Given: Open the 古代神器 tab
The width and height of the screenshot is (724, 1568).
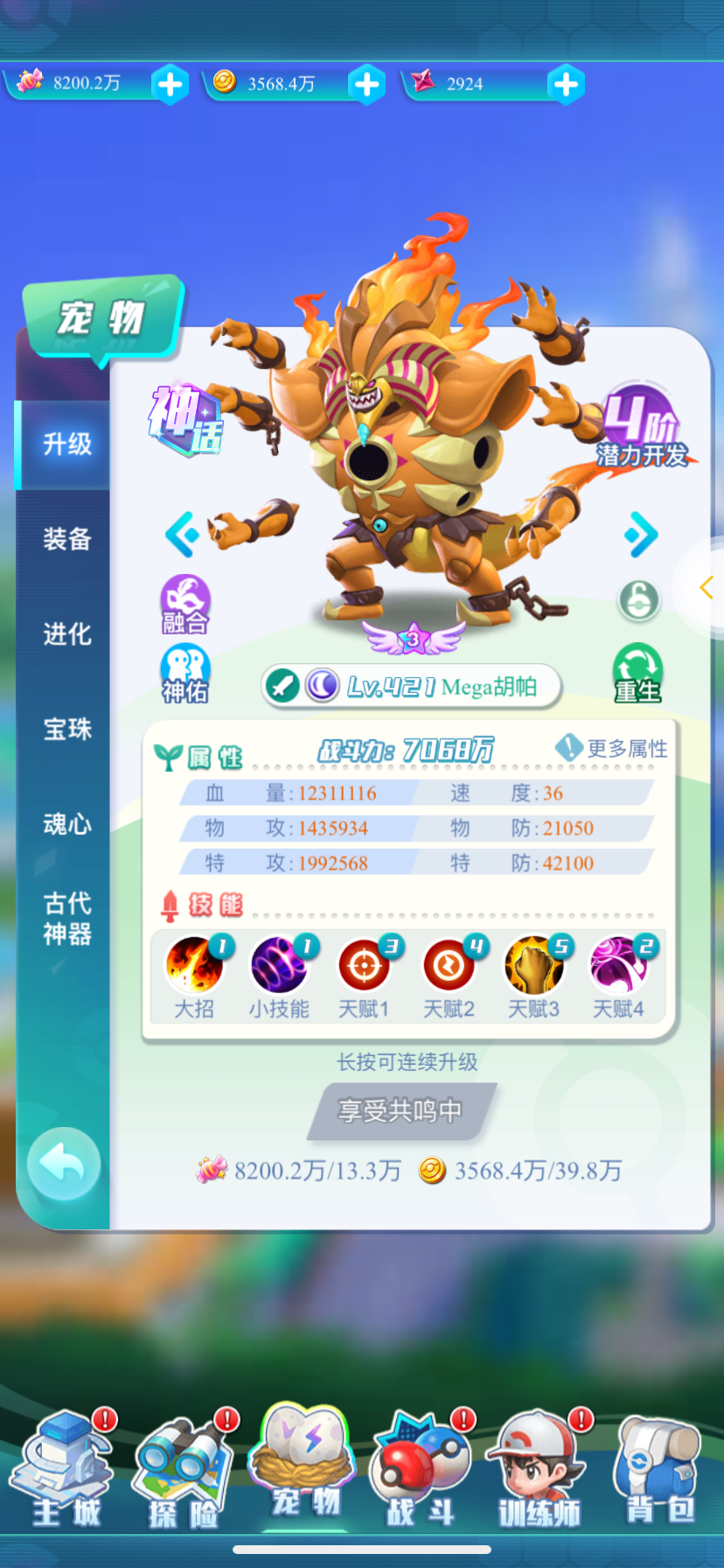Looking at the screenshot, I should (67, 919).
